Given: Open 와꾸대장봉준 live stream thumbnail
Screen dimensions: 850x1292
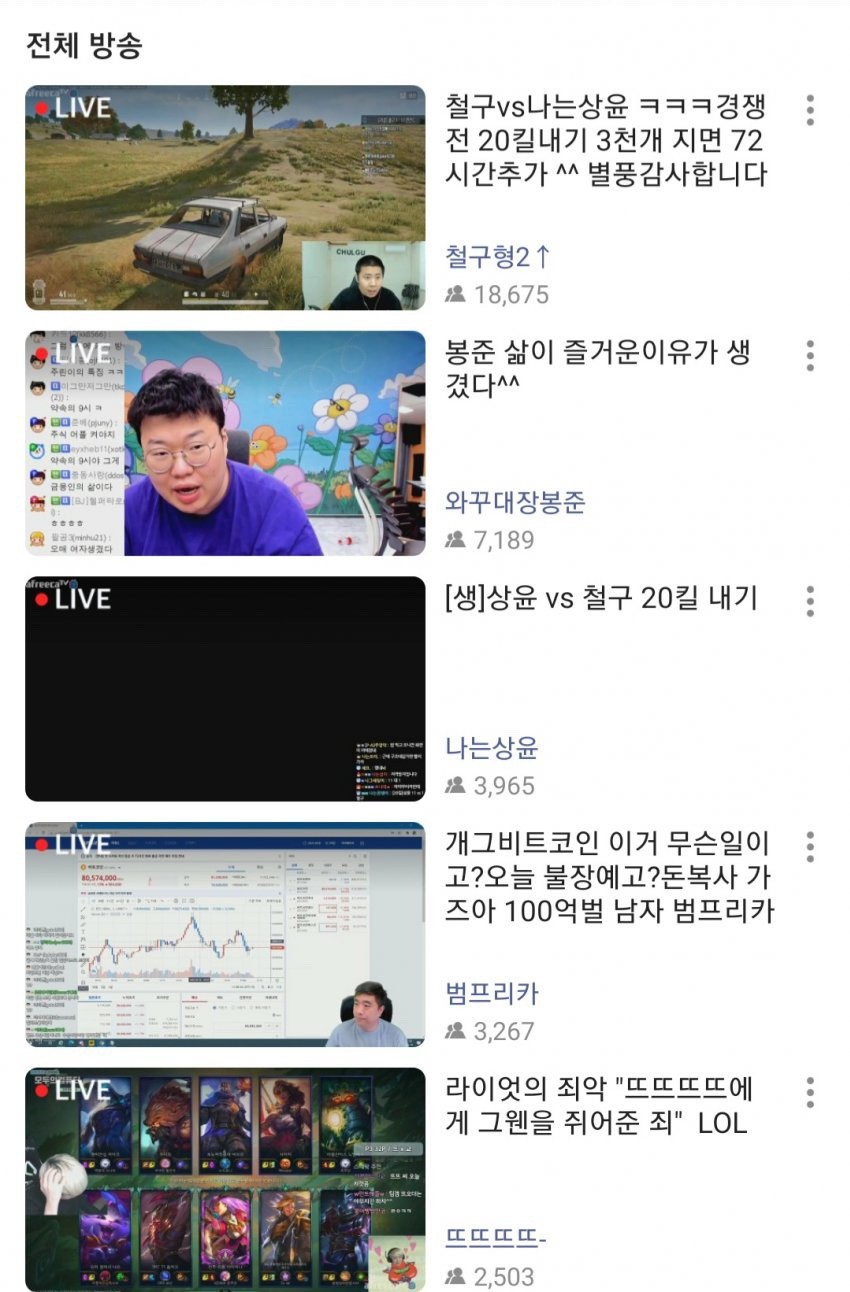Looking at the screenshot, I should coord(225,443).
